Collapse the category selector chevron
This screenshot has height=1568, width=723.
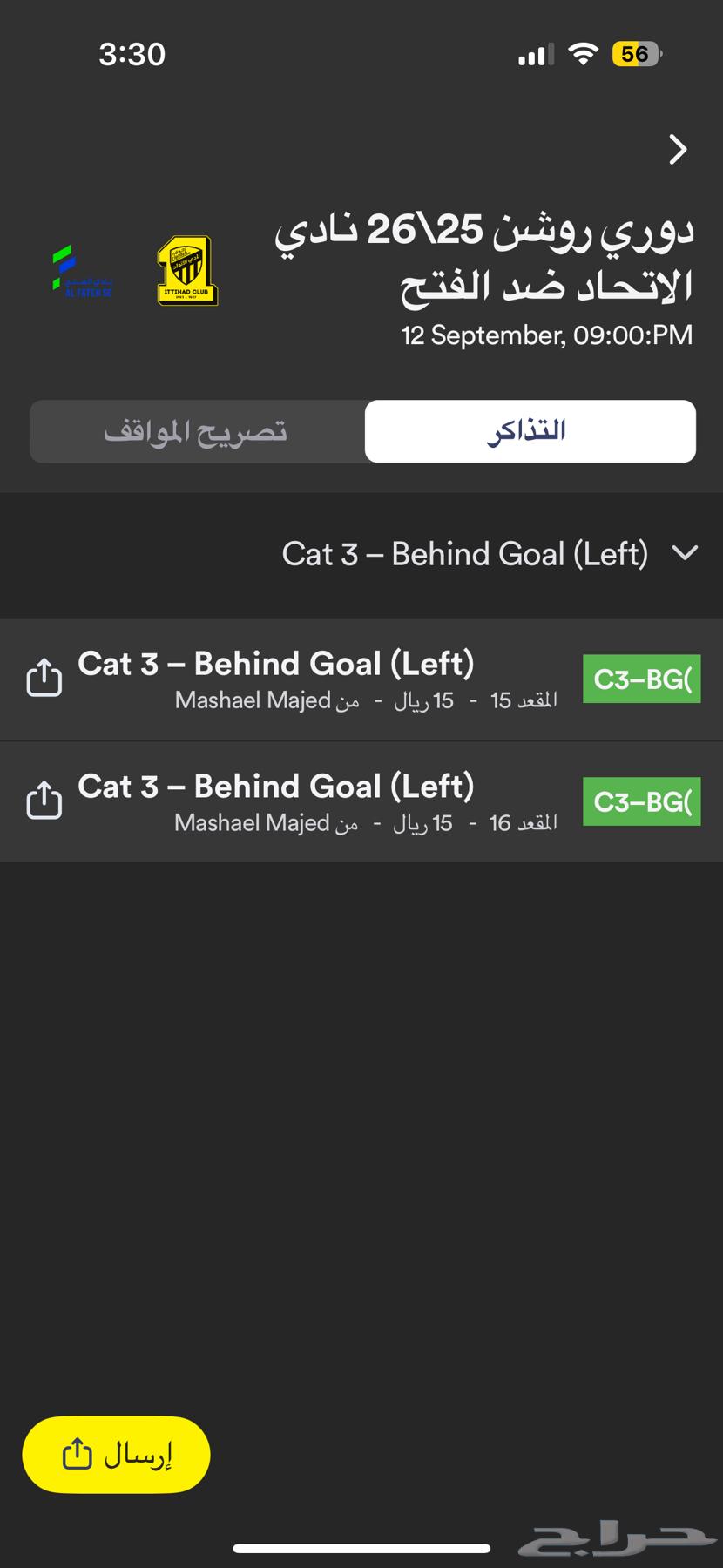coord(685,553)
